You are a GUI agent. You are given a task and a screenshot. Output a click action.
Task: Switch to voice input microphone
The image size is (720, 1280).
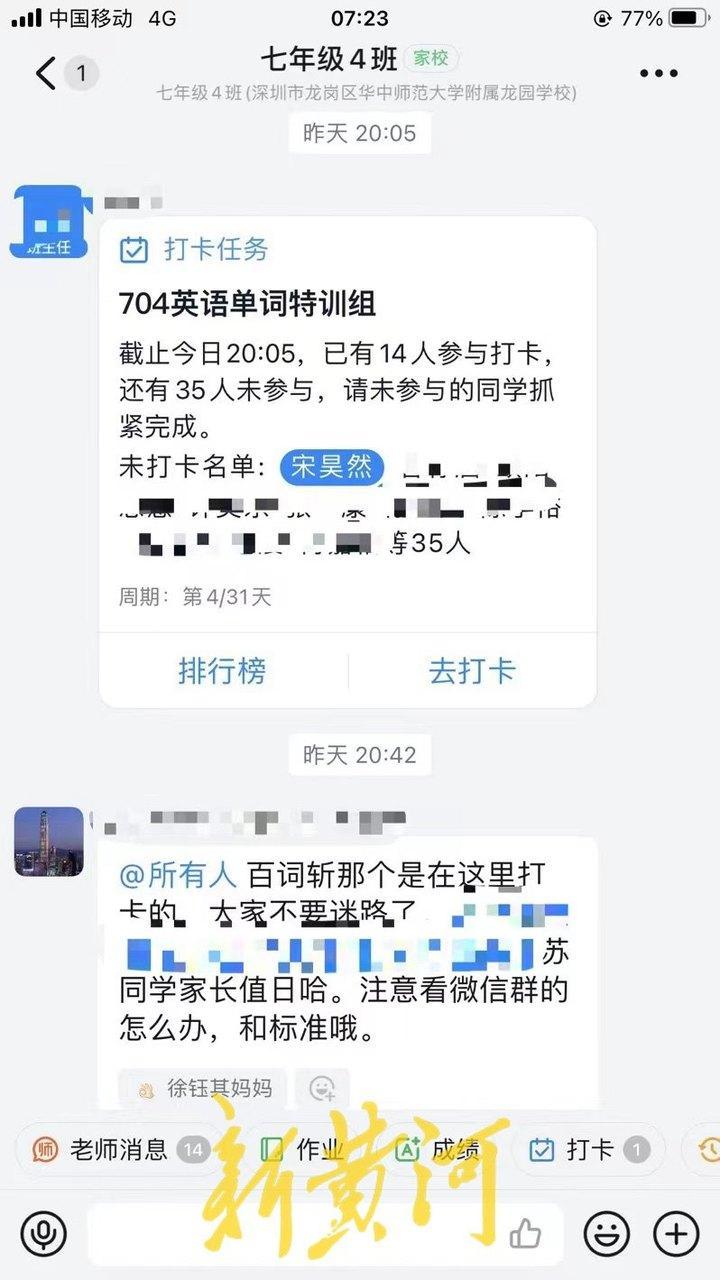point(42,1233)
